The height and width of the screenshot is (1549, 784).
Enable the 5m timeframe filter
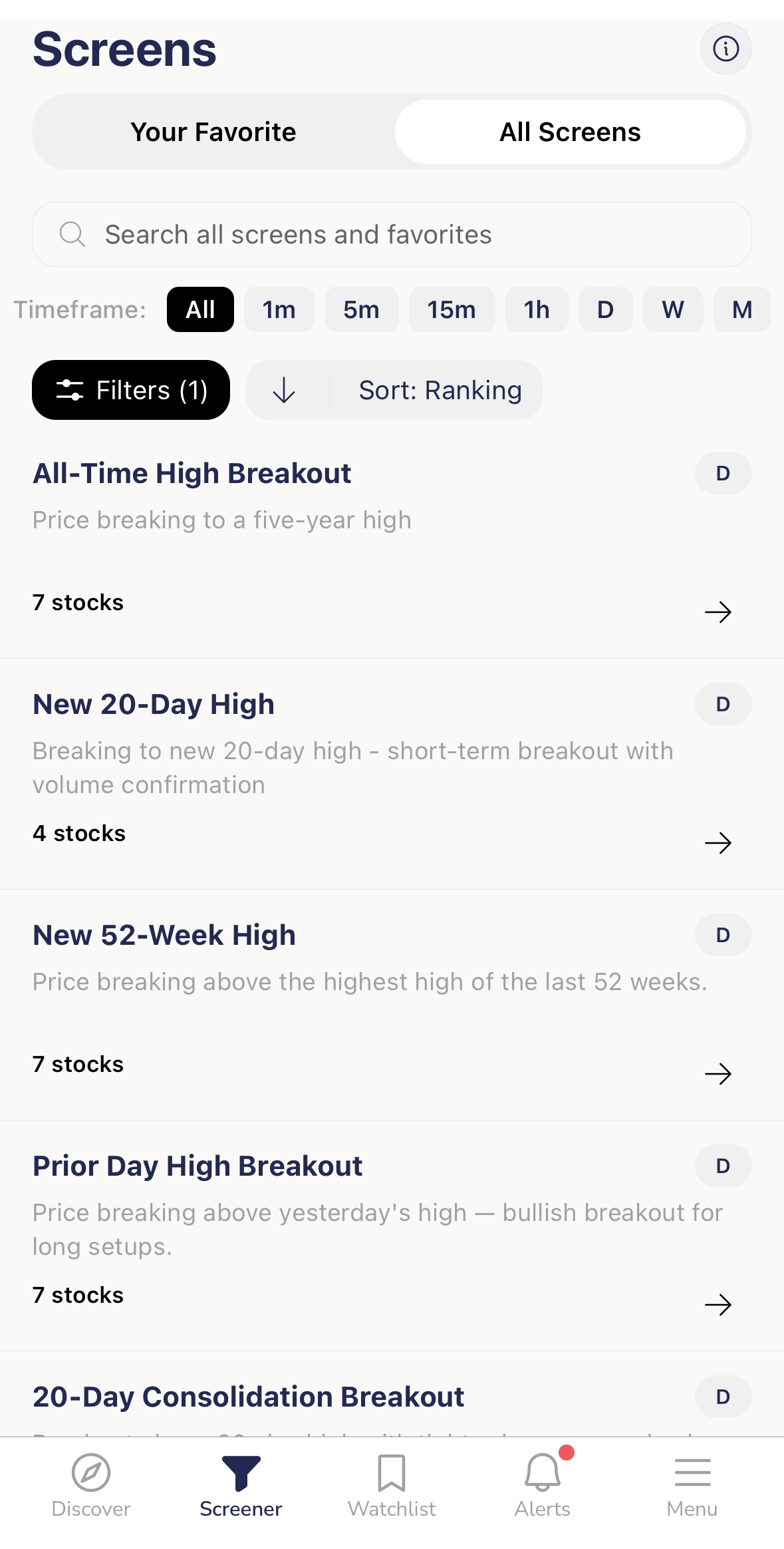tap(362, 309)
